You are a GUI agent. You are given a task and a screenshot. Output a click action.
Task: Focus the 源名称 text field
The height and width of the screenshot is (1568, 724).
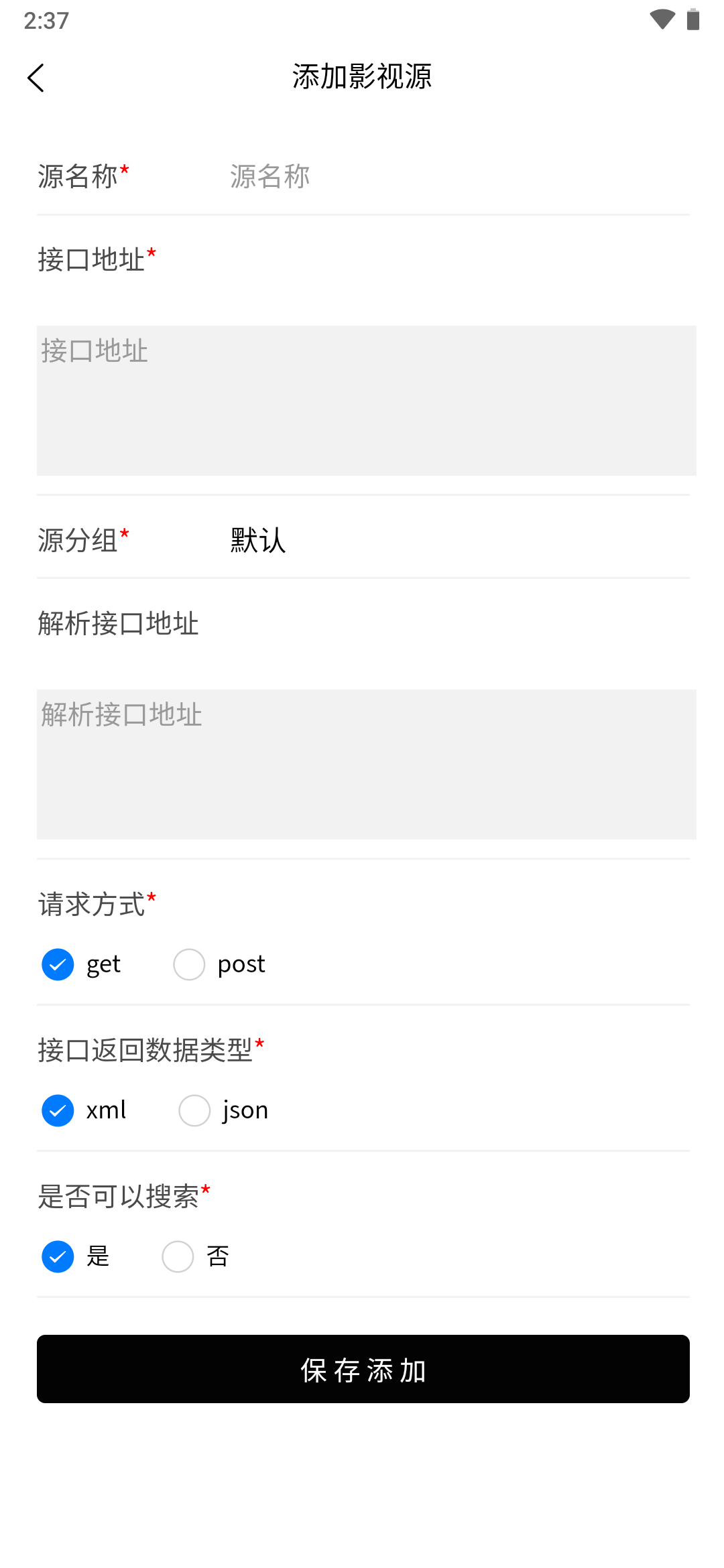[x=456, y=176]
